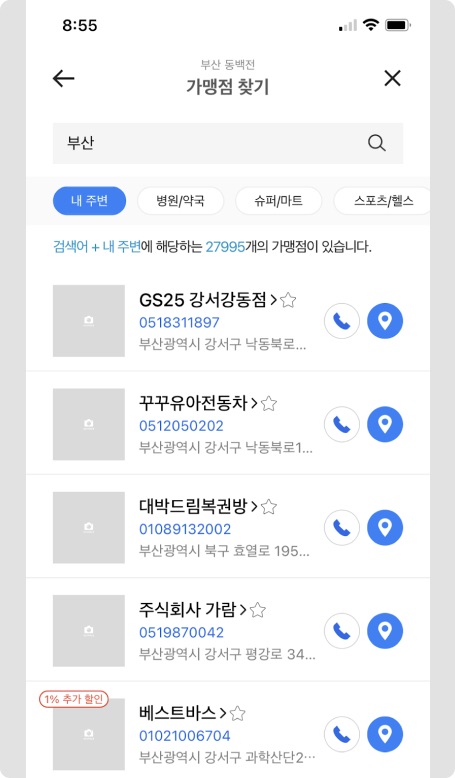Viewport: 455px width, 778px height.
Task: Go back with the arrow icon
Action: pos(64,78)
